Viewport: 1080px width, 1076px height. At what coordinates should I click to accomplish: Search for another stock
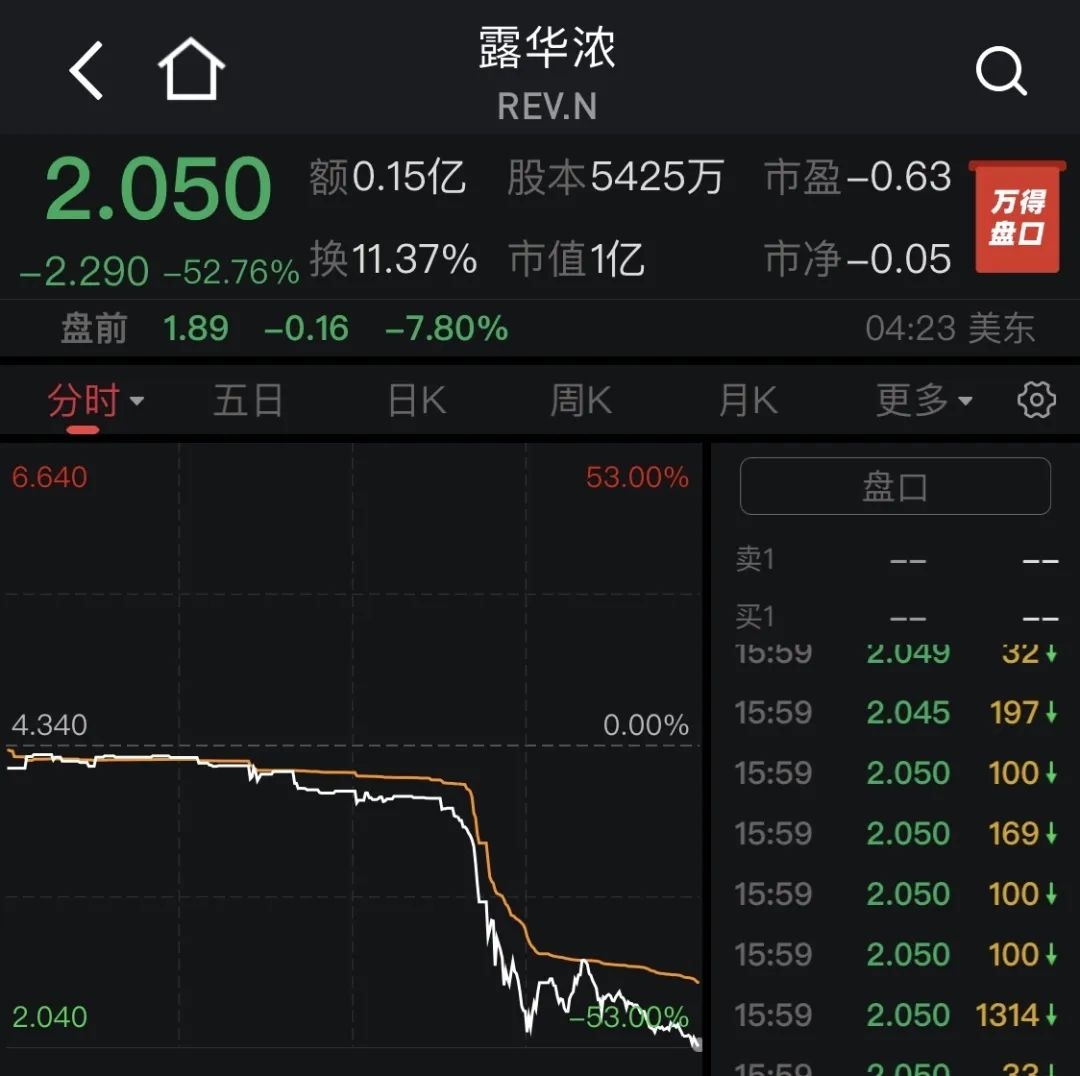click(x=1000, y=72)
